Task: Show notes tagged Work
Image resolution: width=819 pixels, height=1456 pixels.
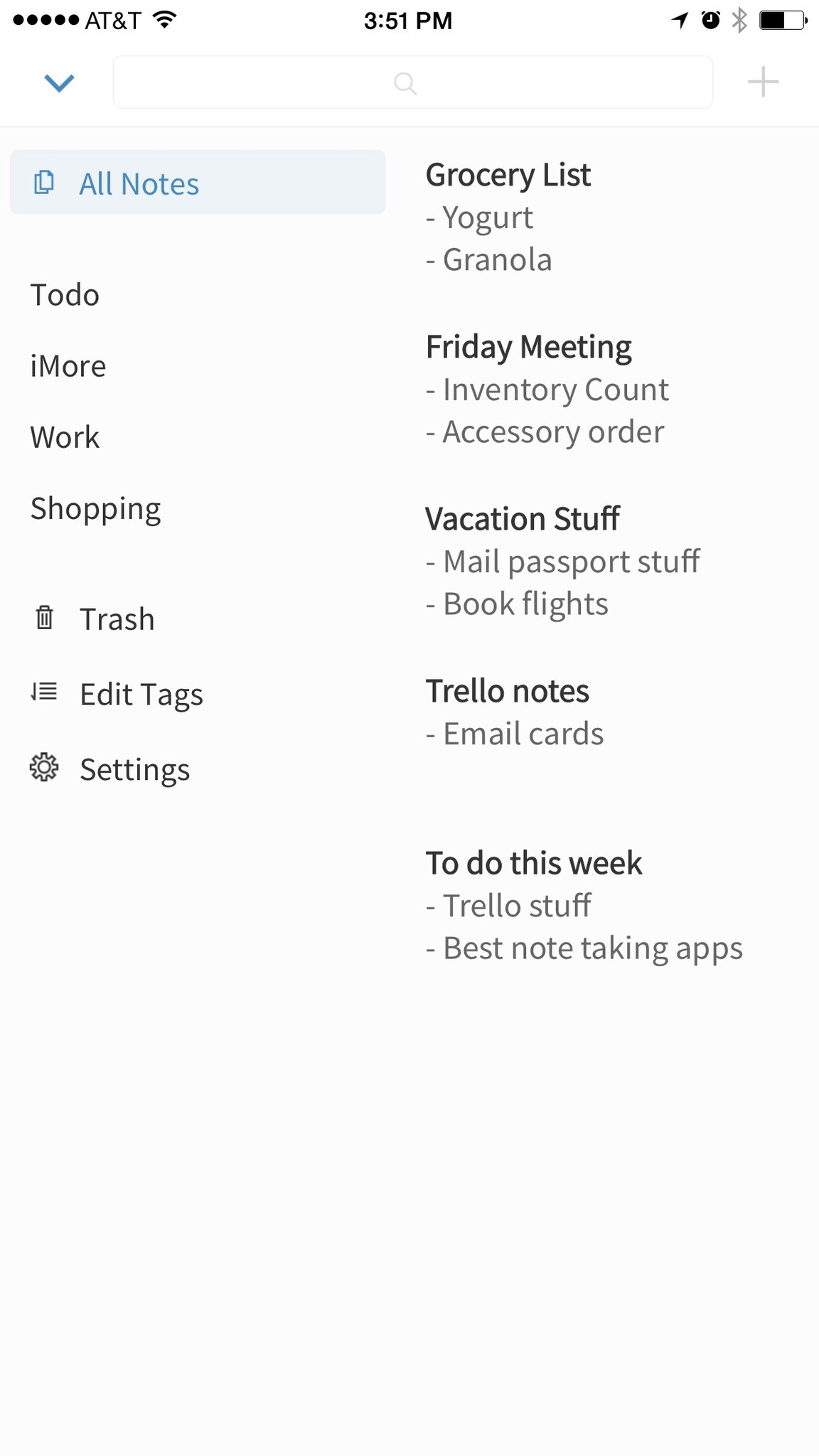Action: point(65,437)
